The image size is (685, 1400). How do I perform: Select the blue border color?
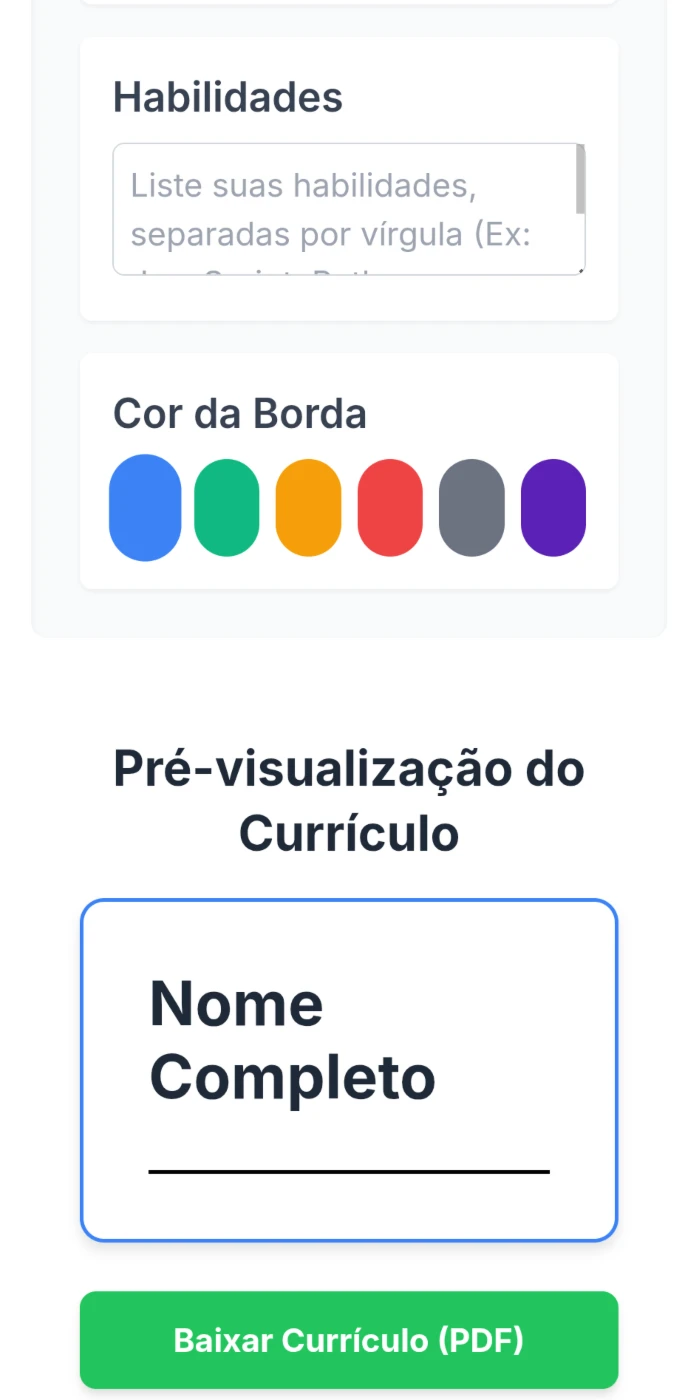click(145, 508)
